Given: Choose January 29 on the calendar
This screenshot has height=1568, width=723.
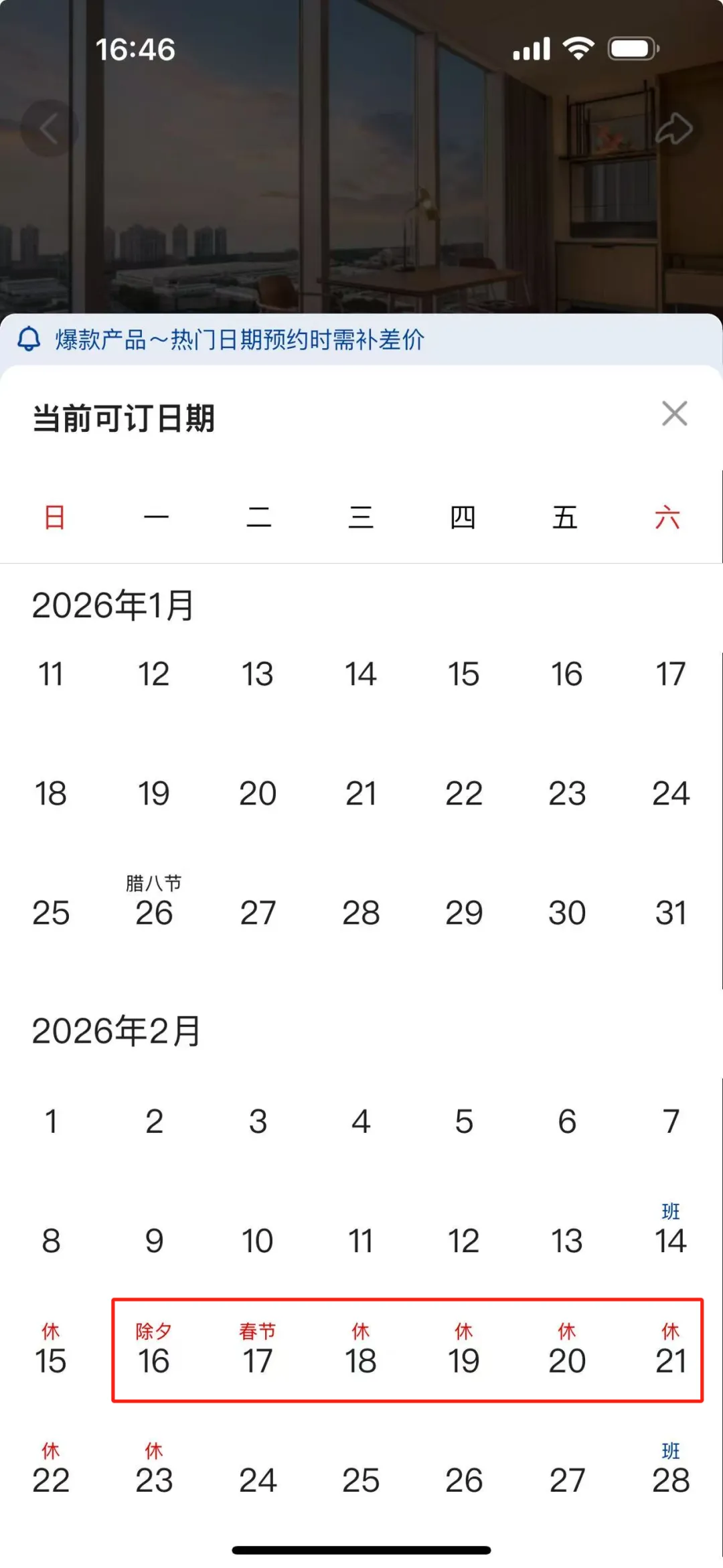Looking at the screenshot, I should [x=464, y=913].
